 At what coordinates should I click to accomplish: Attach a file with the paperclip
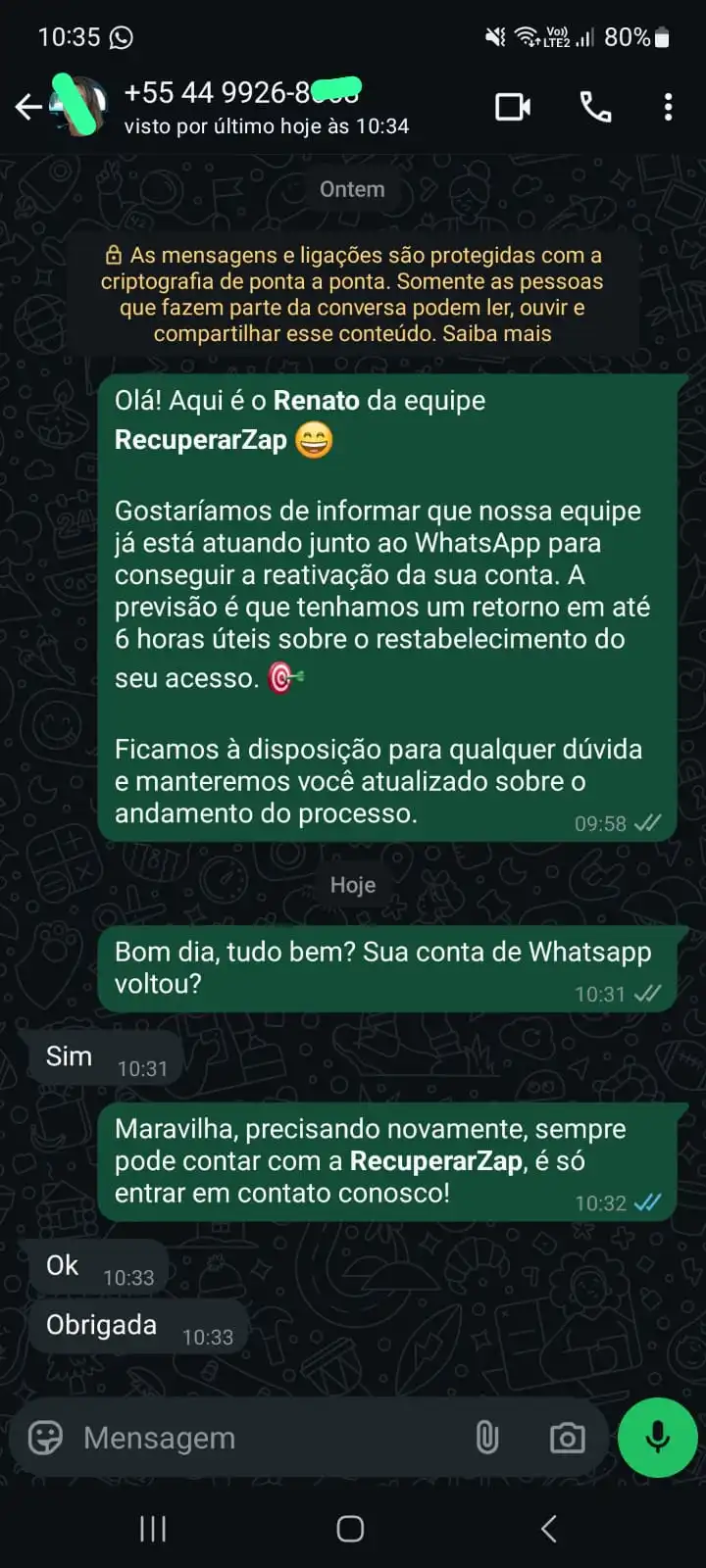click(x=487, y=1438)
